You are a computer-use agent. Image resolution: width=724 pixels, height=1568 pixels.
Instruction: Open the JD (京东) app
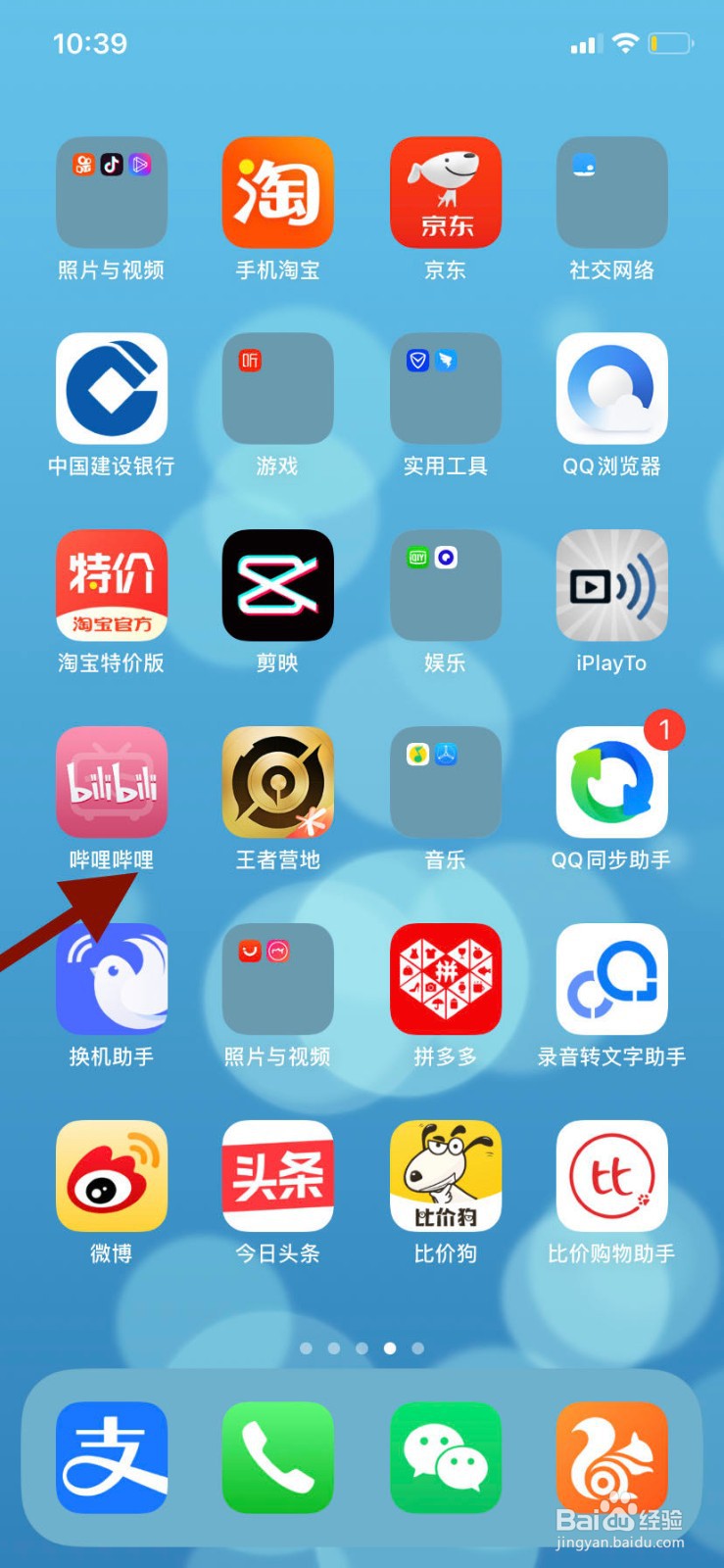coord(445,192)
